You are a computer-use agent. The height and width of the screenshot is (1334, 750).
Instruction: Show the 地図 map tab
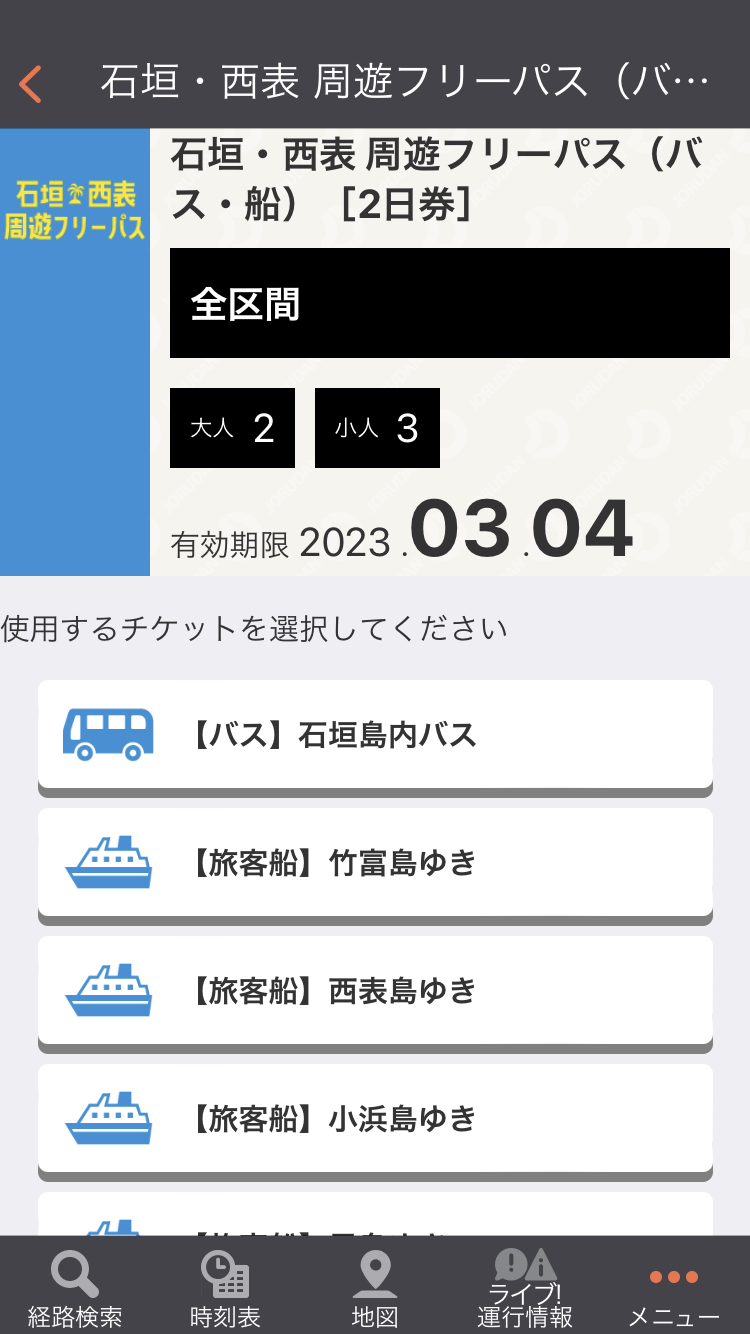pos(375,1288)
